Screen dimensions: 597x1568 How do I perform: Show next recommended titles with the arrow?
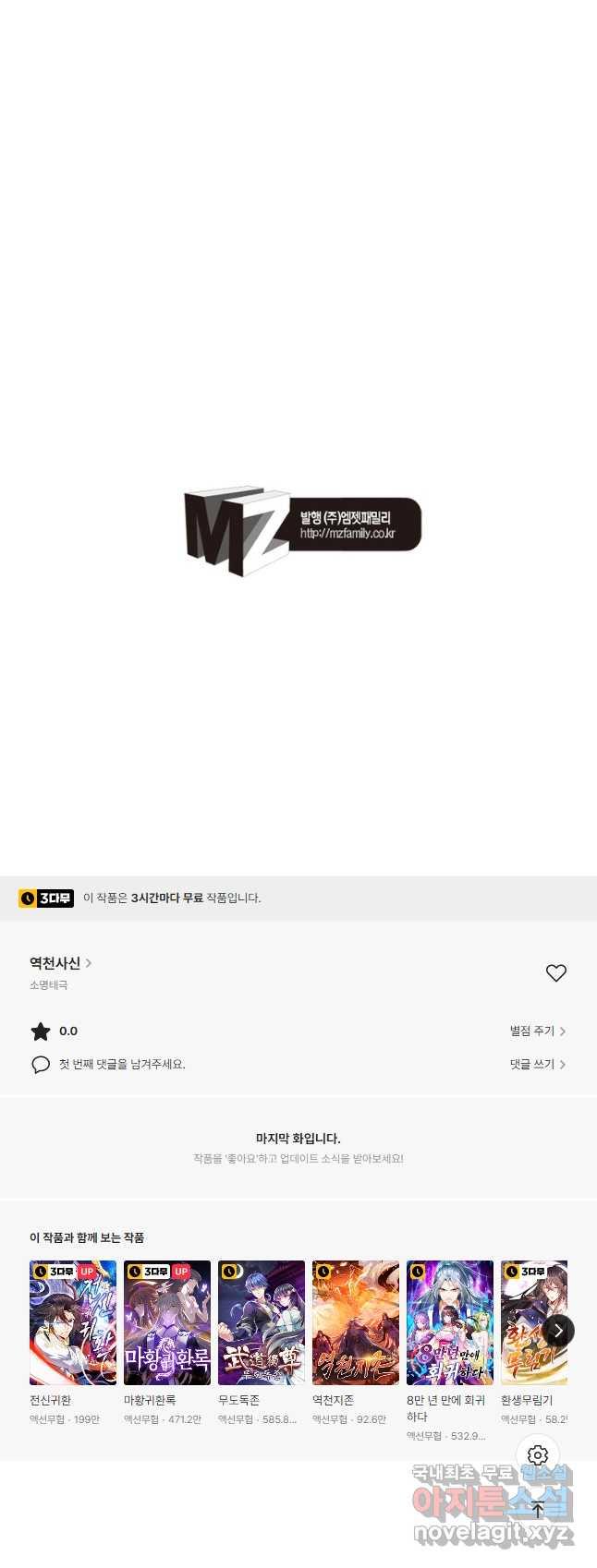coord(558,1331)
